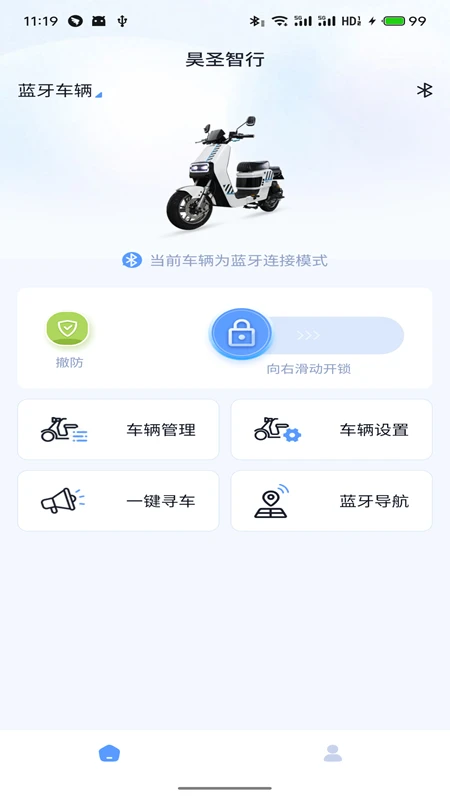Open the 蓝牙车辆 vehicle dropdown
450x800 pixels.
60,91
